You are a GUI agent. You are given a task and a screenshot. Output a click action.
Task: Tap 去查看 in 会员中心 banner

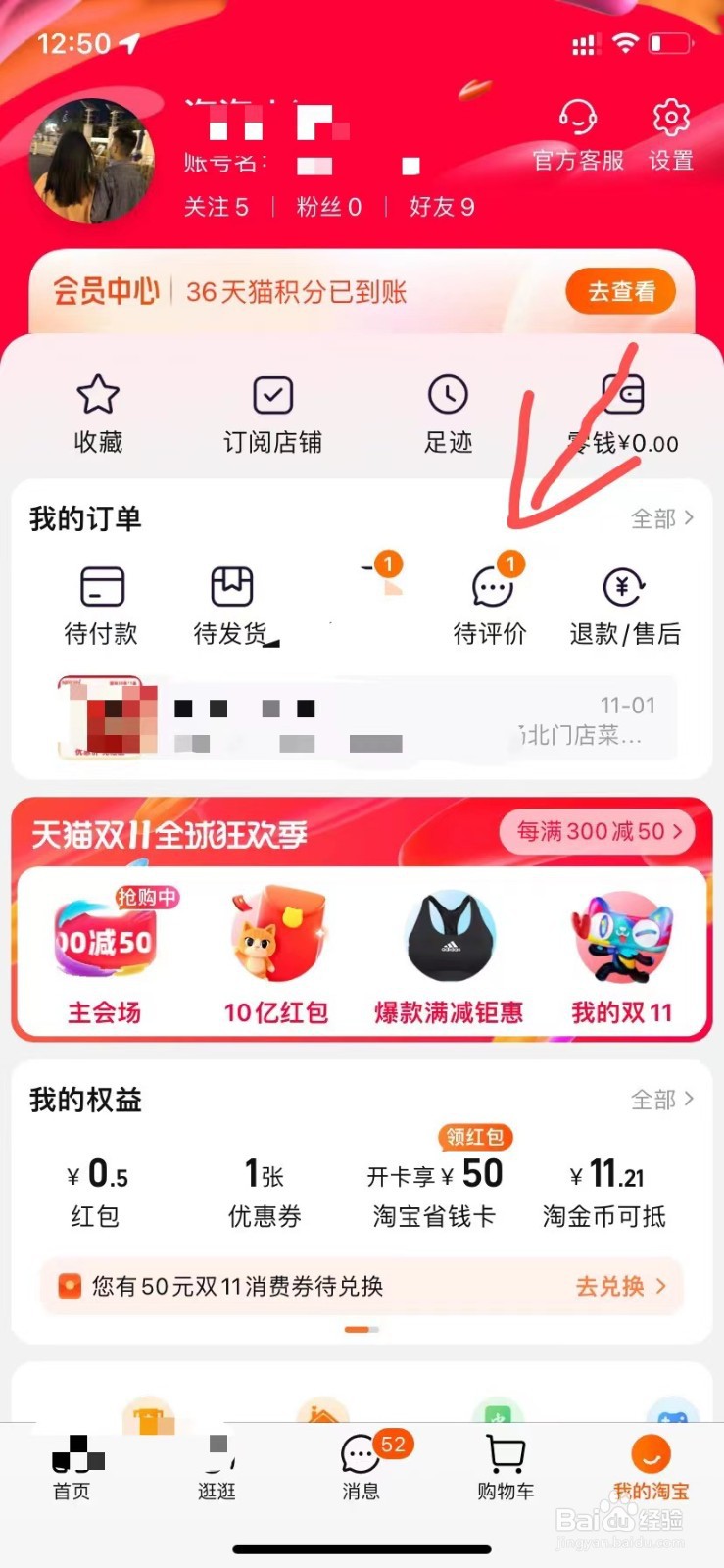[619, 291]
